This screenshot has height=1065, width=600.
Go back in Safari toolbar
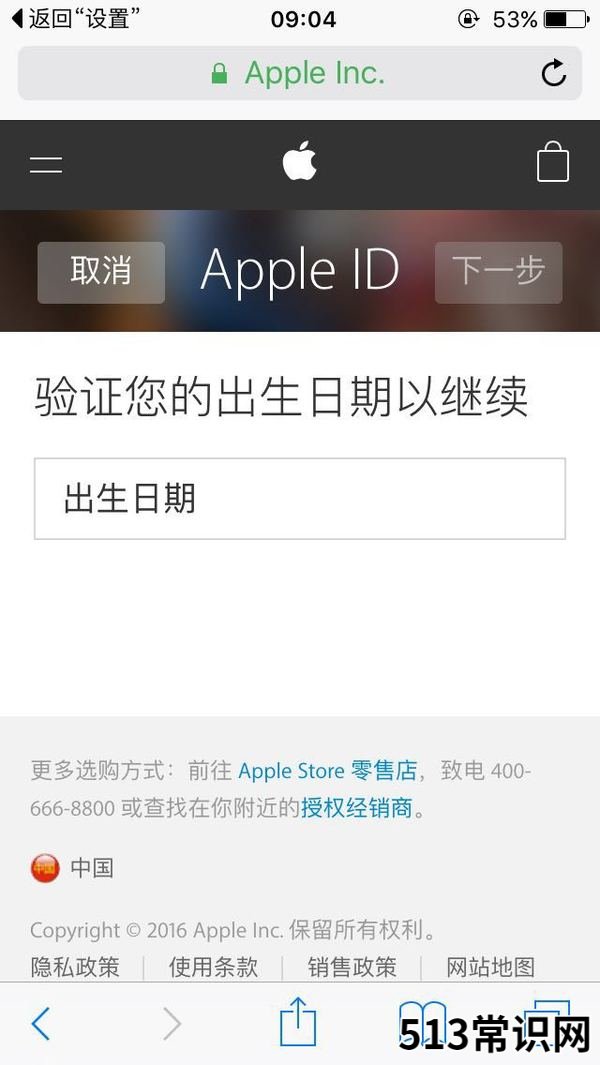pyautogui.click(x=41, y=1024)
